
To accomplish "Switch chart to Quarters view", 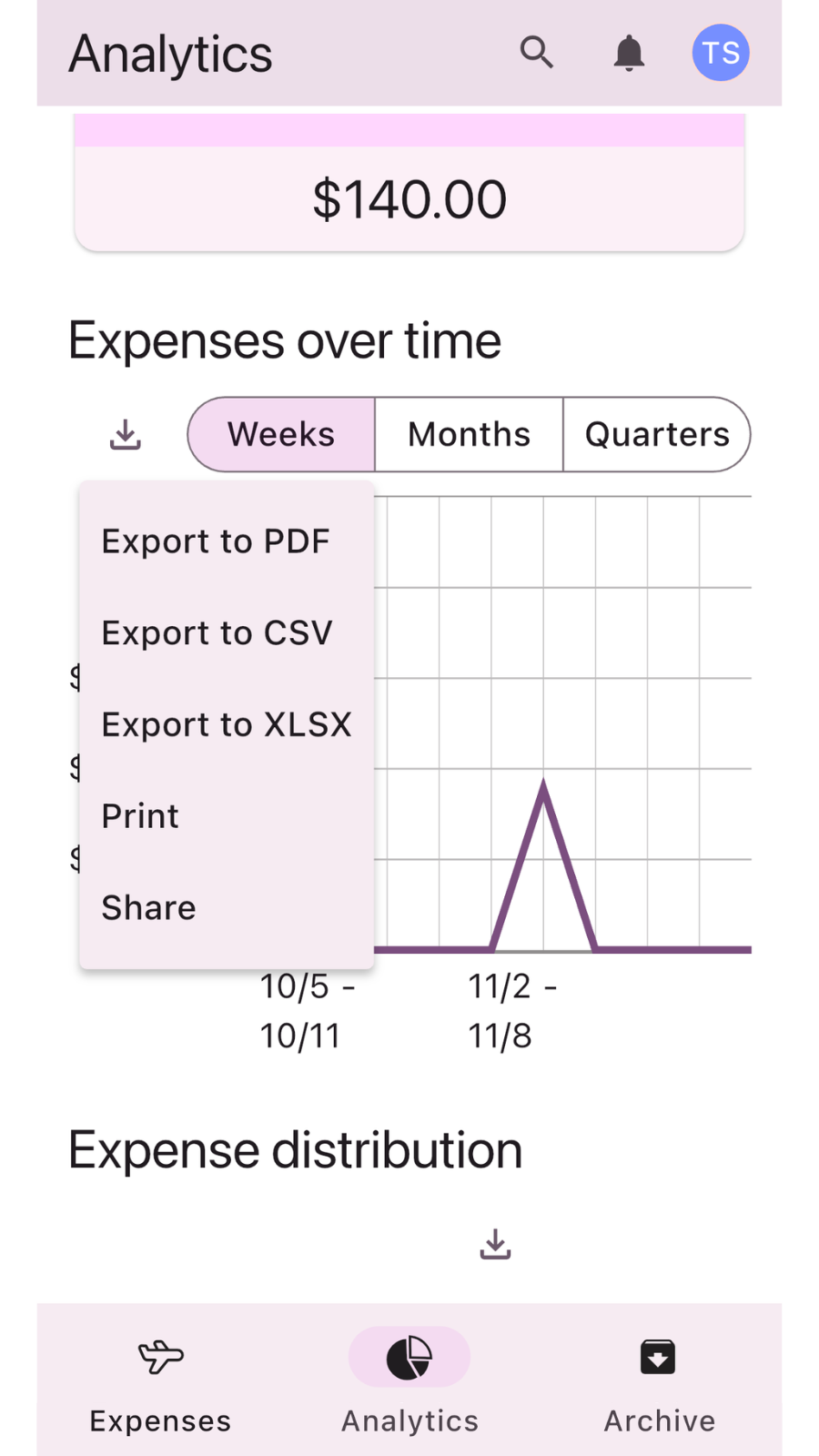I will tap(657, 435).
